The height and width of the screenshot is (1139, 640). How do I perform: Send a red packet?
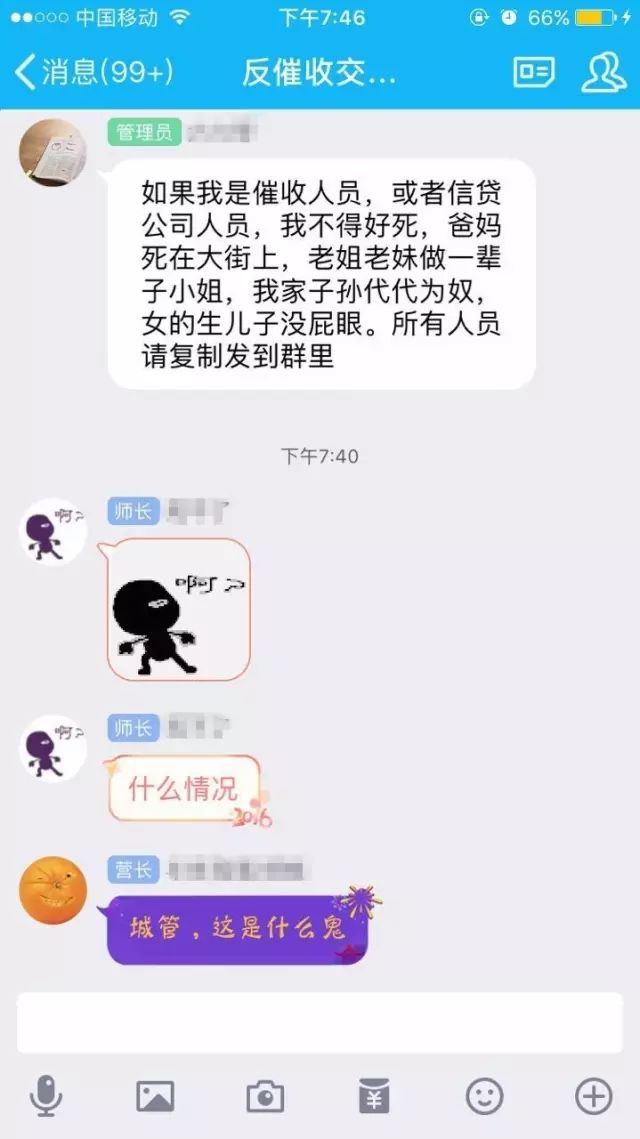374,1097
